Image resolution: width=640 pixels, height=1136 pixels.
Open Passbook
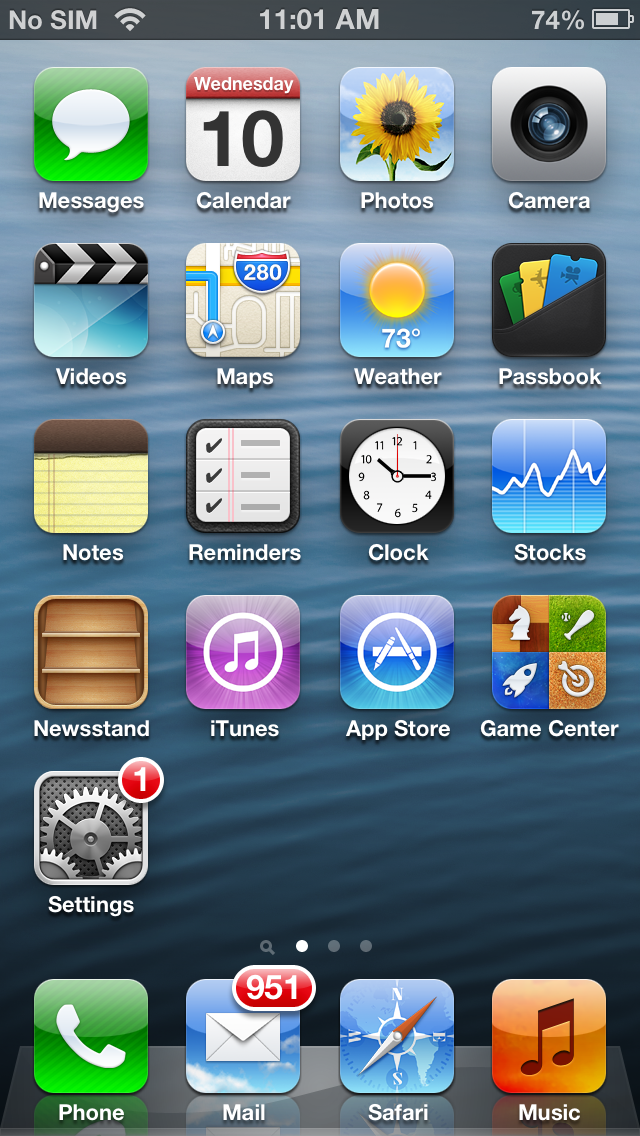[x=549, y=300]
